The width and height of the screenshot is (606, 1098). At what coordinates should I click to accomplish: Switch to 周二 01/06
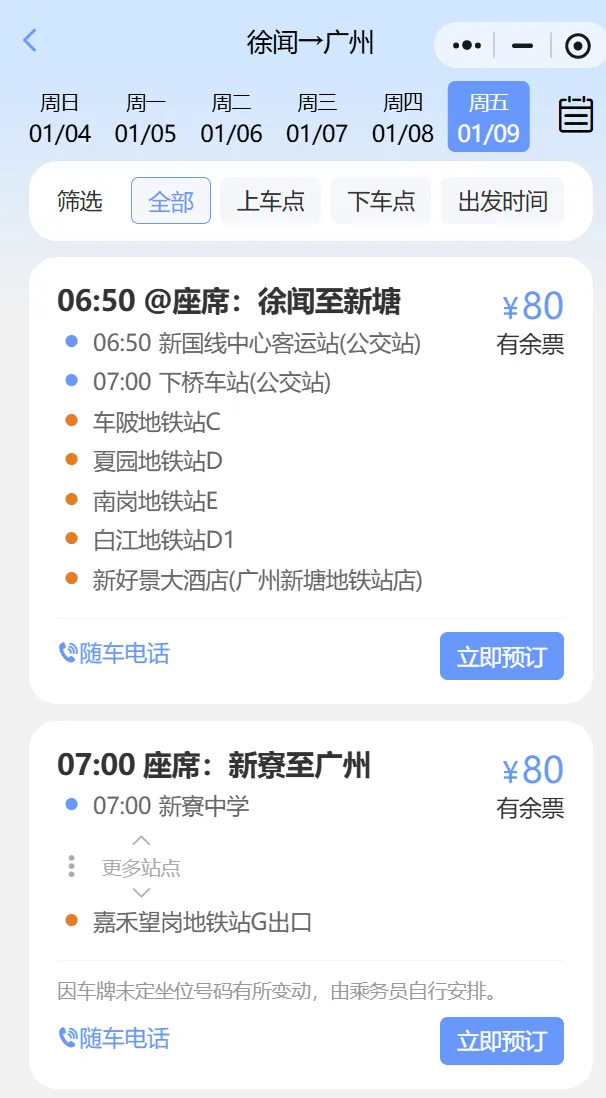tap(231, 118)
